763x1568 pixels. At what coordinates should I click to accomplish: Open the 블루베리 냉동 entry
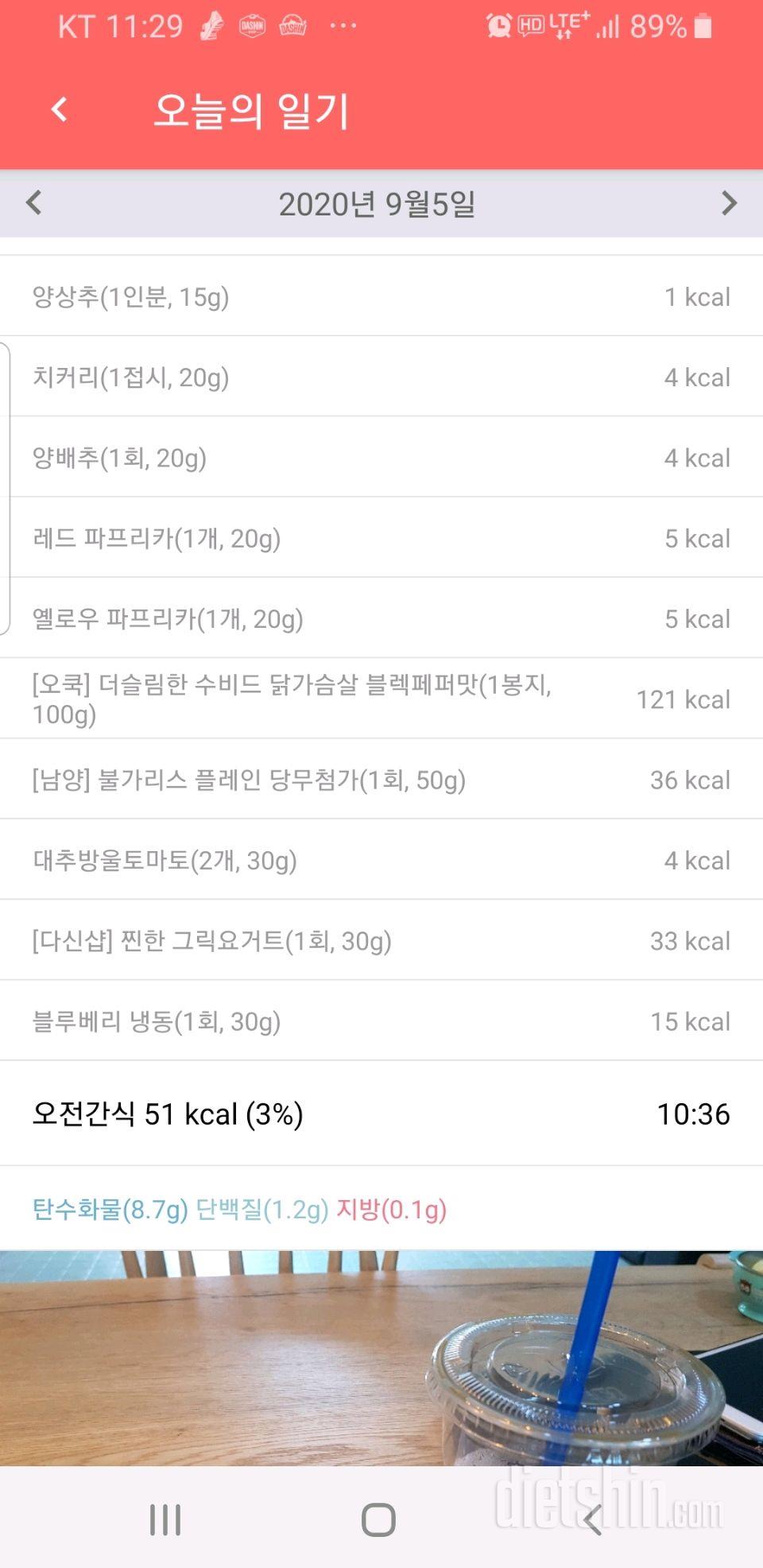(381, 1021)
